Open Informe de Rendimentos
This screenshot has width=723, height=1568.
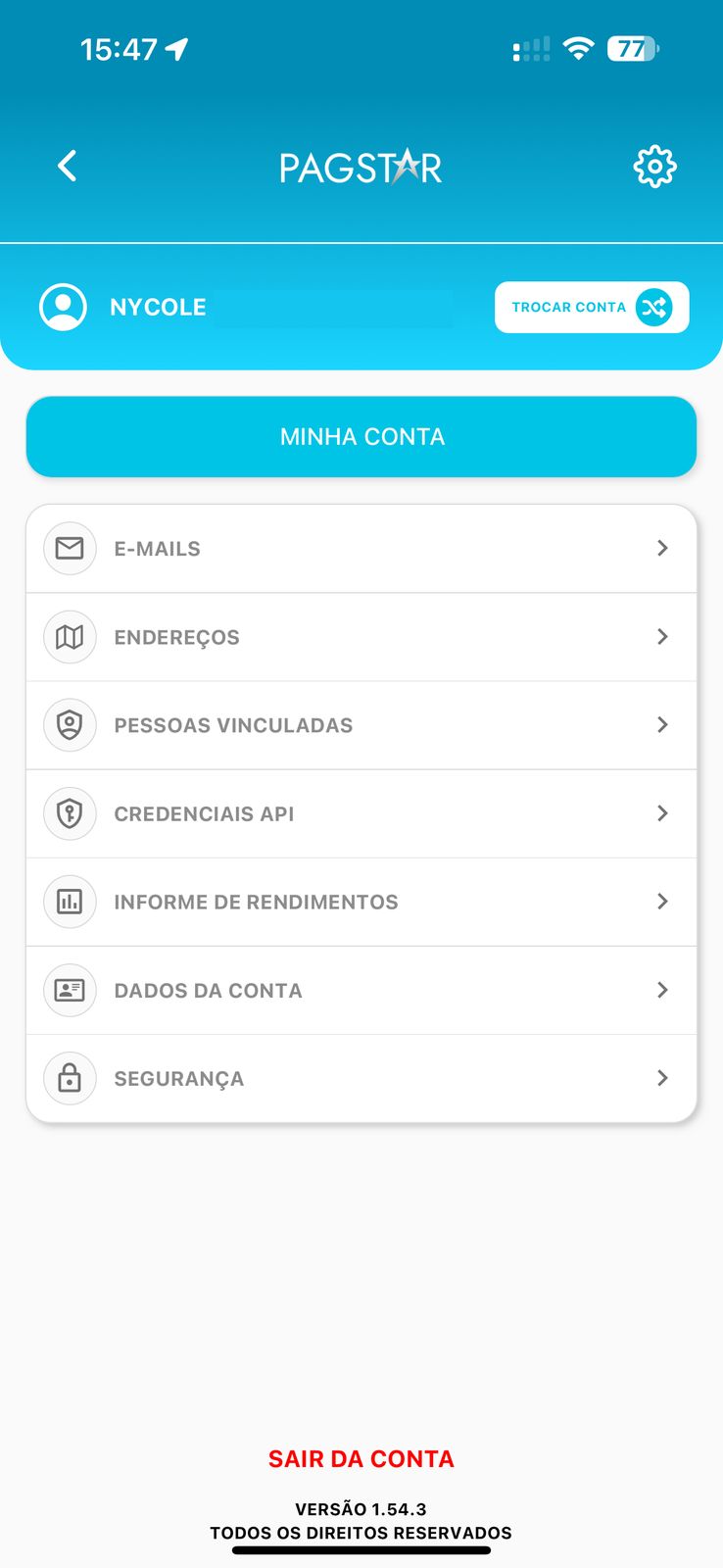[361, 902]
